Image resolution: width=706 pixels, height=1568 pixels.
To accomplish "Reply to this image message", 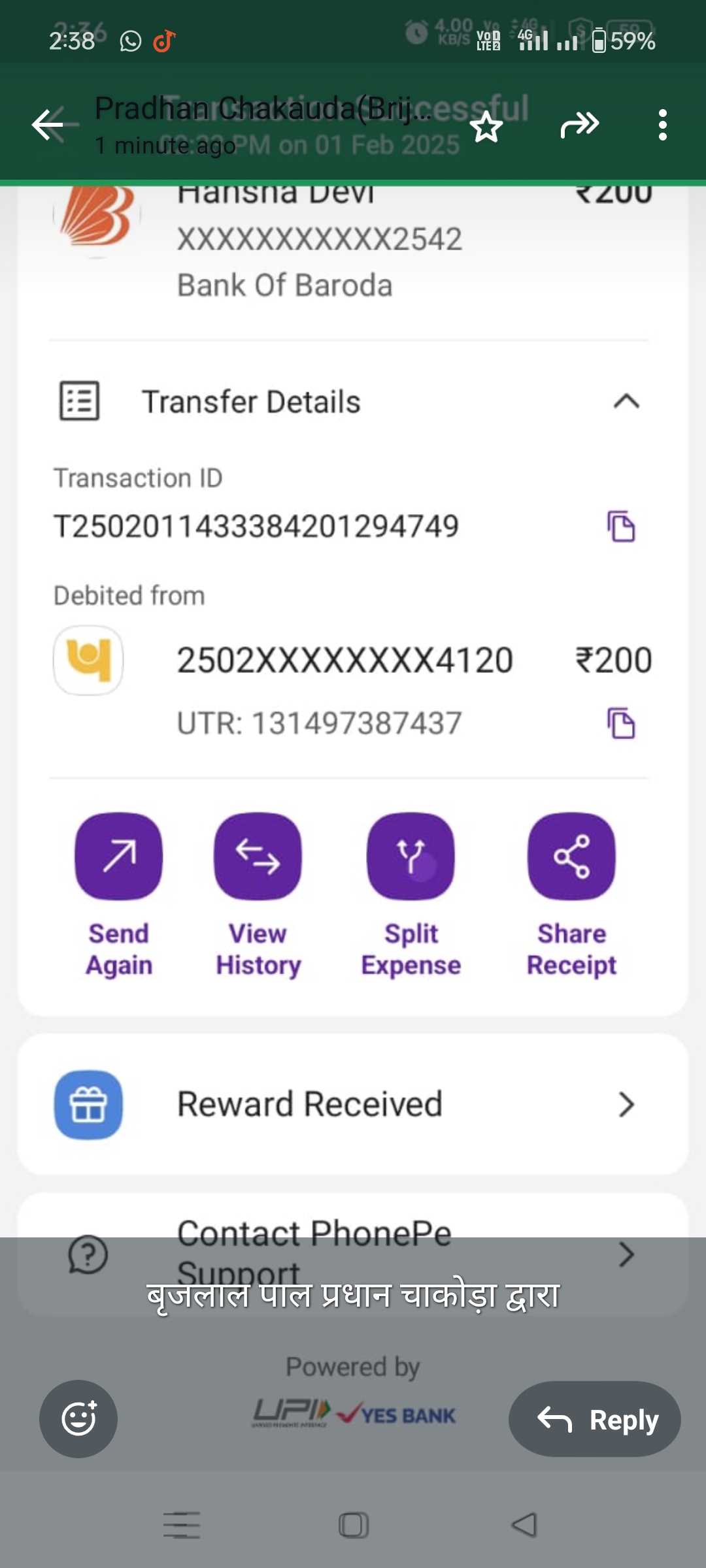I will point(594,1418).
